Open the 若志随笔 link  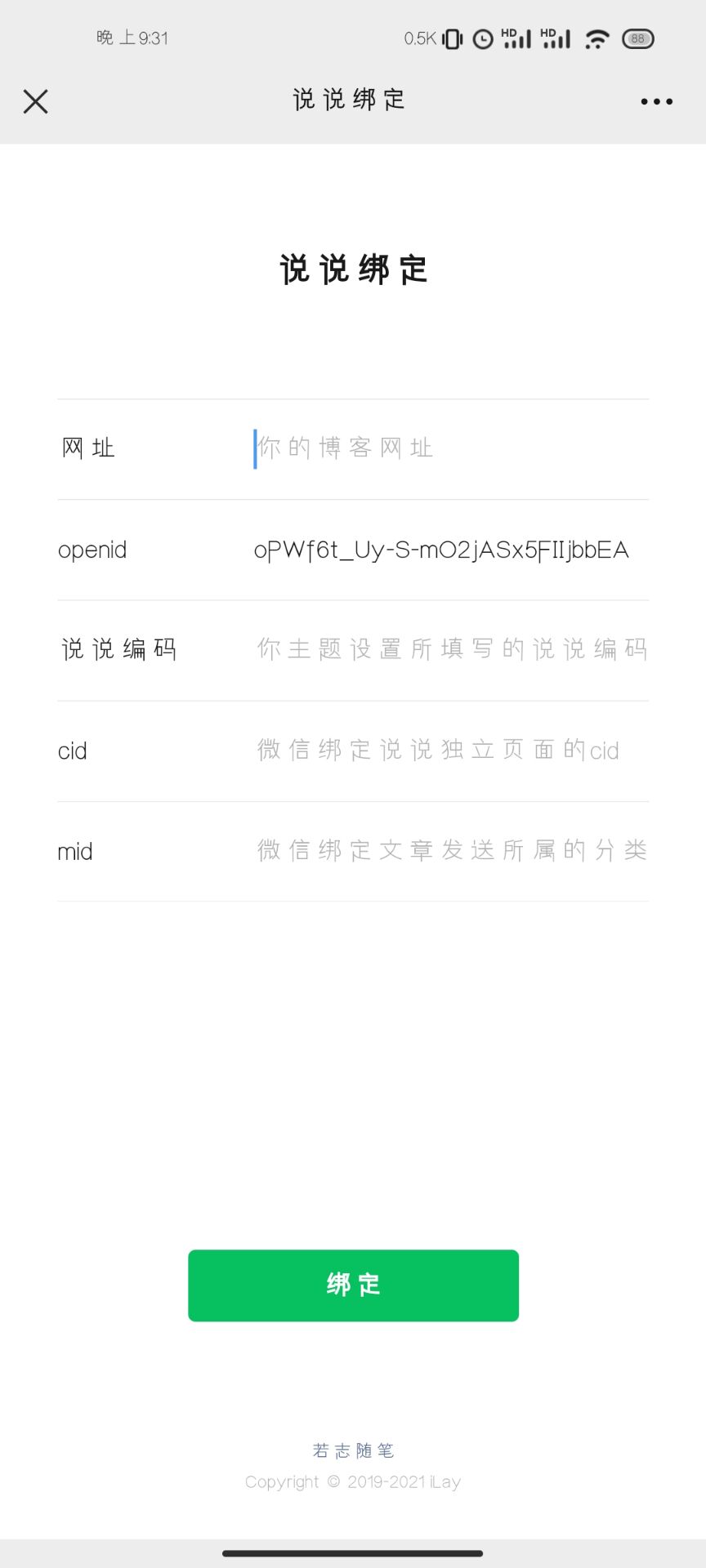(353, 1450)
